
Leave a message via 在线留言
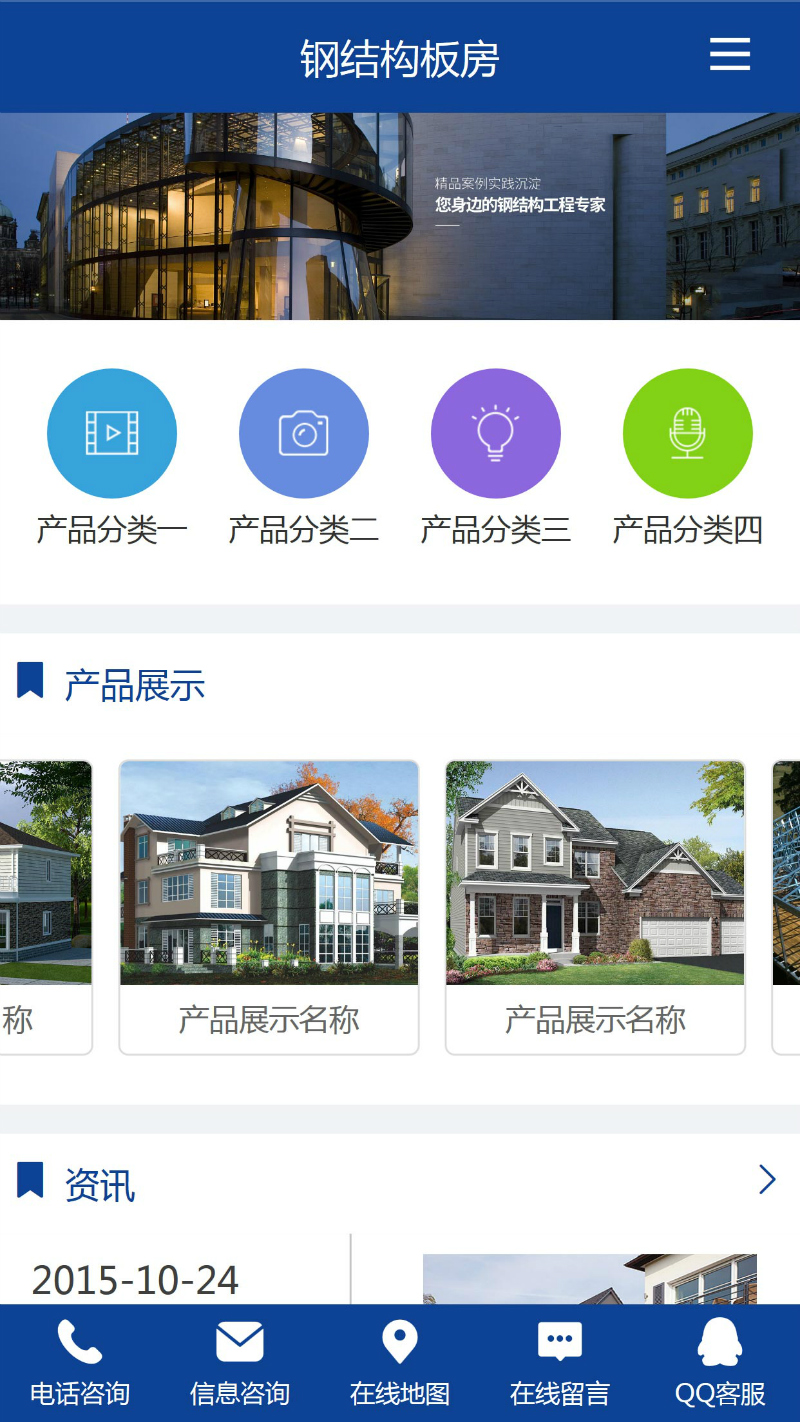click(560, 1362)
